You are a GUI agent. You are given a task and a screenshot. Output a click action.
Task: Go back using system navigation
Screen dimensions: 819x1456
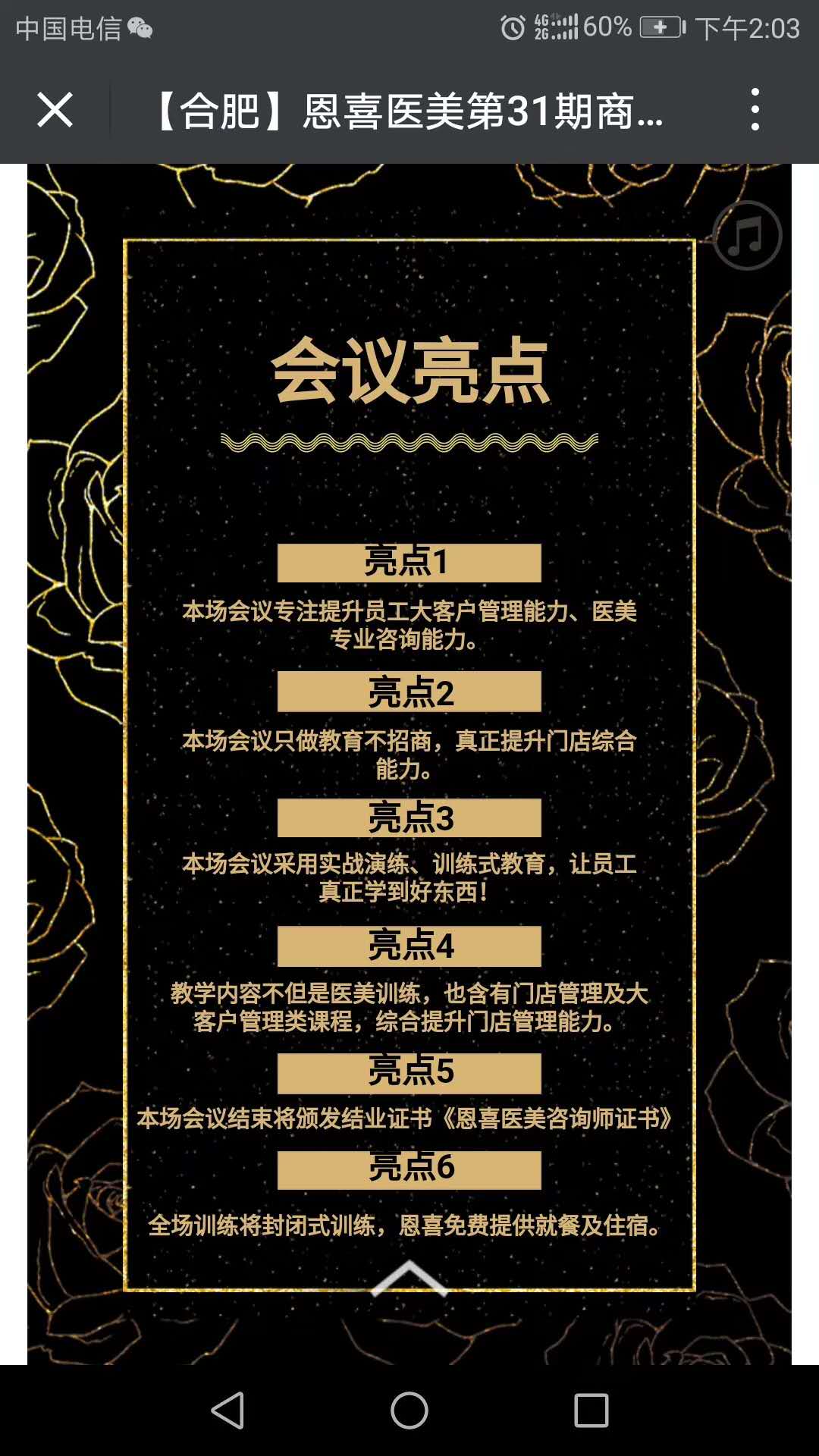click(227, 1410)
